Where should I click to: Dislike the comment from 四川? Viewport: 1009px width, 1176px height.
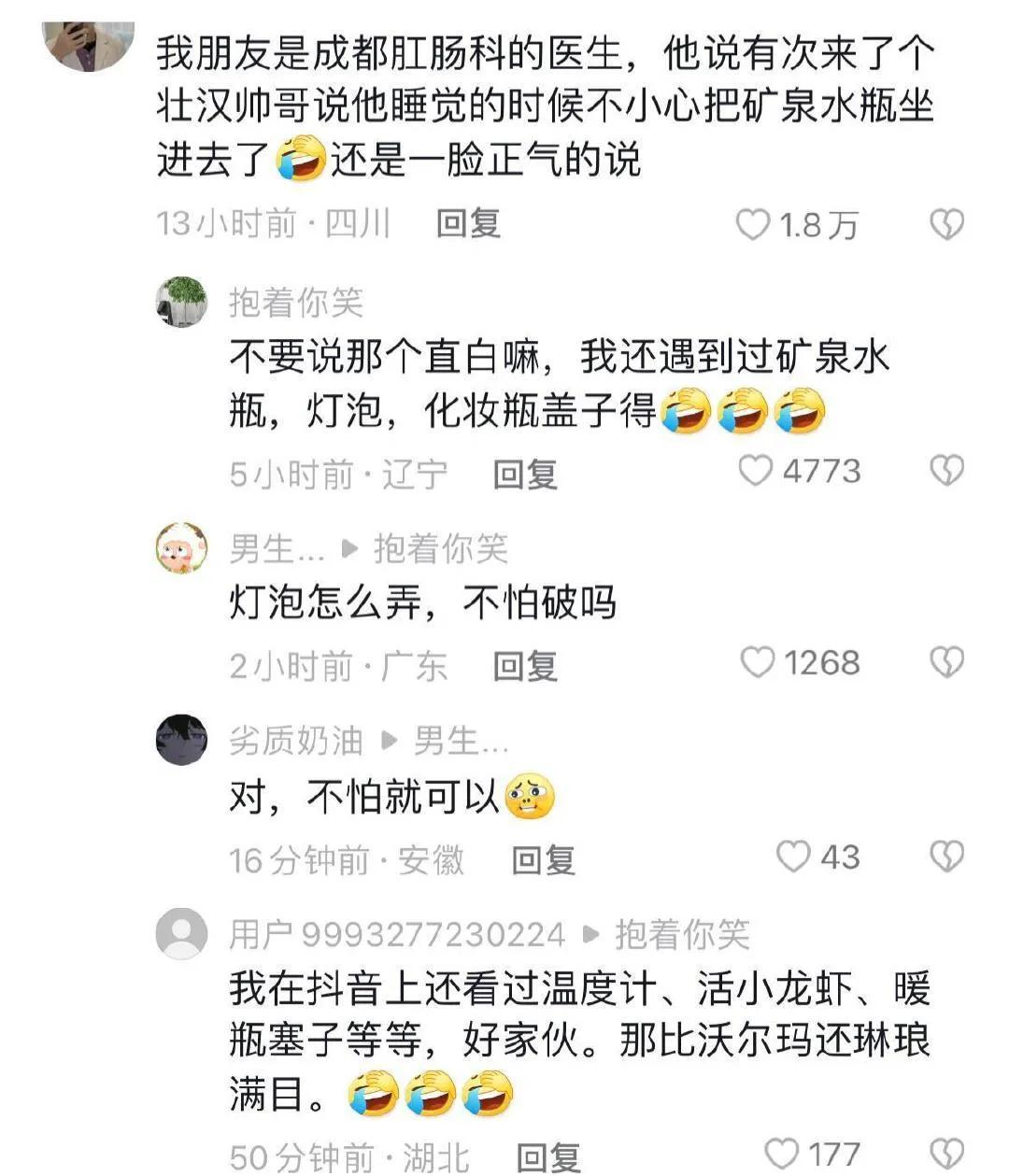946,224
